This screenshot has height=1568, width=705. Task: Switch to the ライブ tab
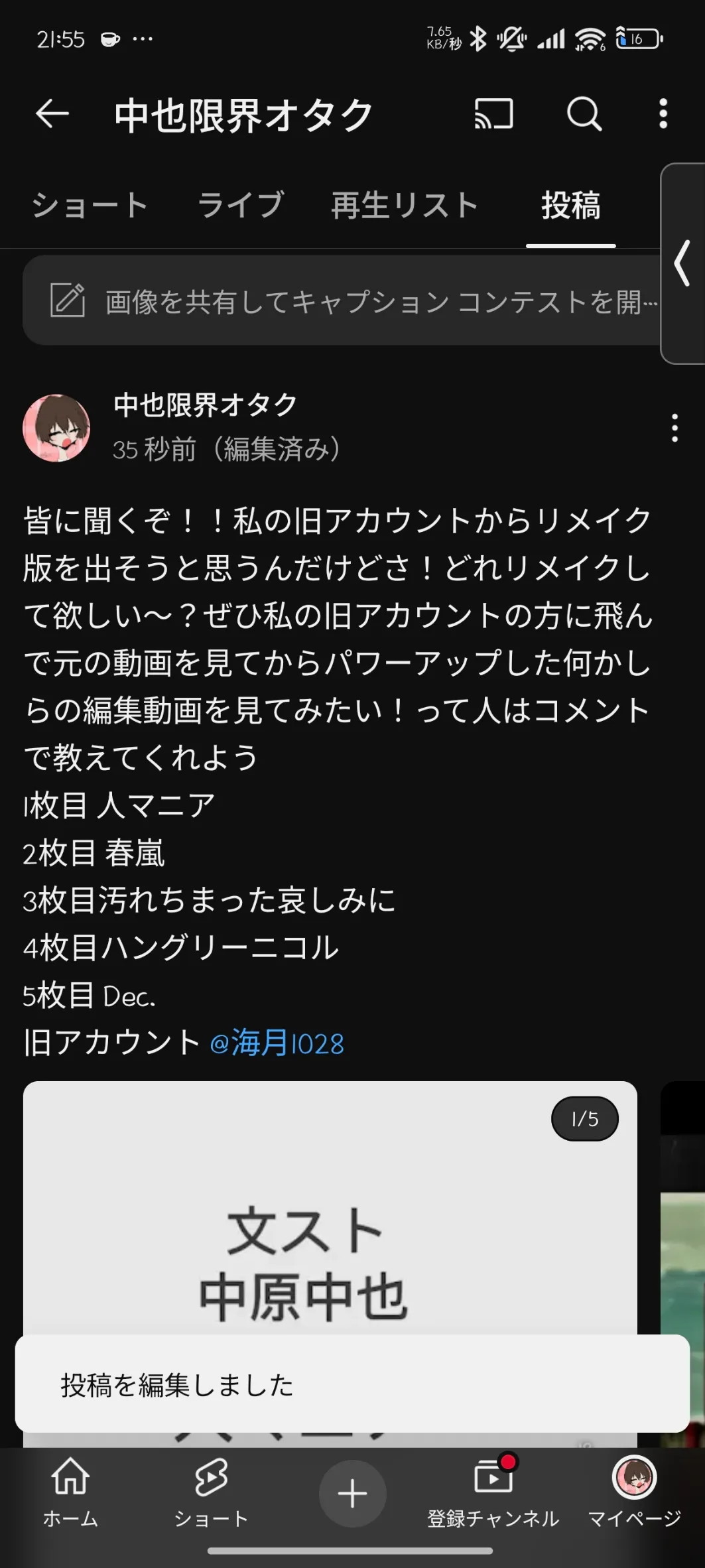pos(241,205)
